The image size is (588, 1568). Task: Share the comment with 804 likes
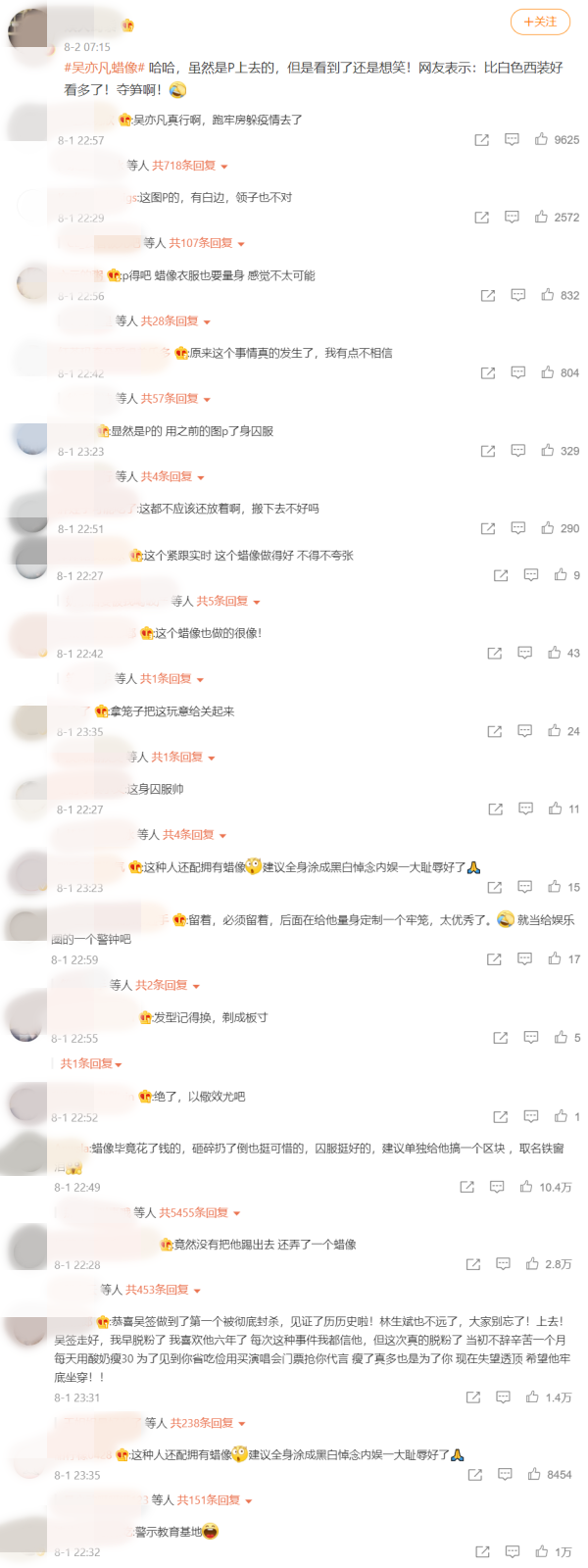pyautogui.click(x=488, y=373)
